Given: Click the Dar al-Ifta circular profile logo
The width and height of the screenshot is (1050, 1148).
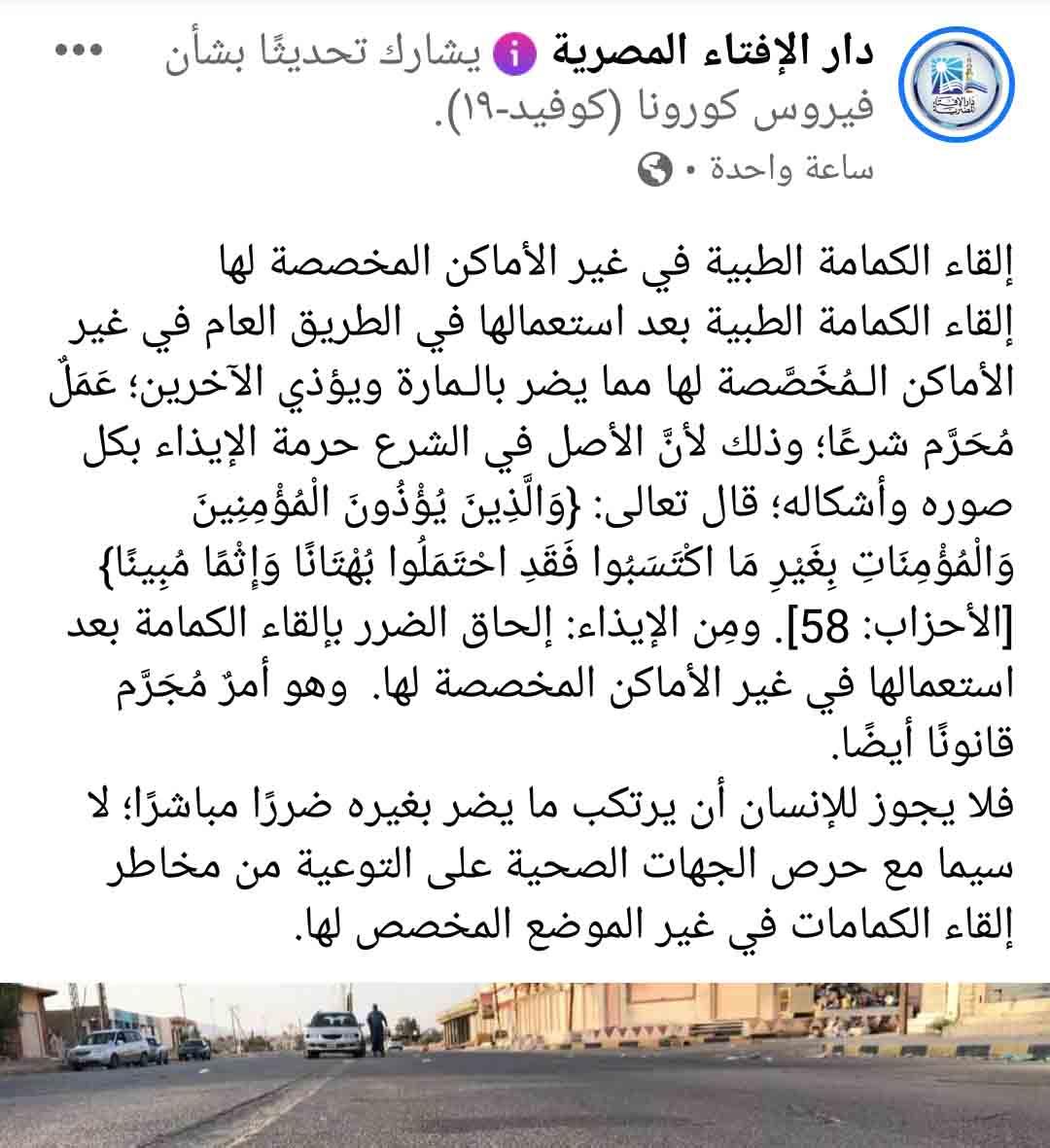Looking at the screenshot, I should (958, 83).
